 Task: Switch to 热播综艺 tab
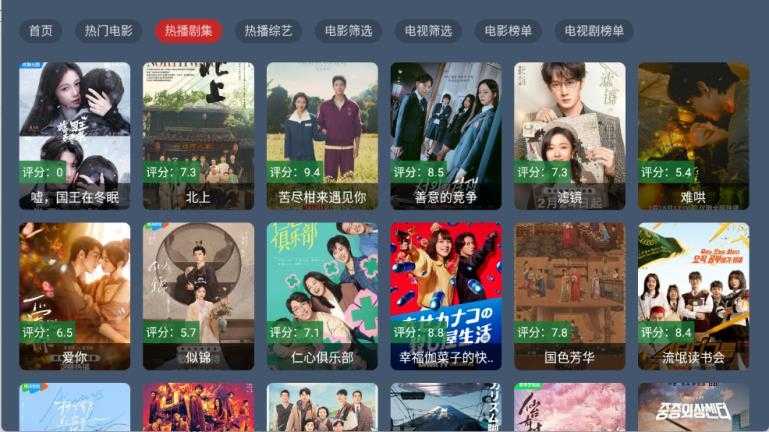click(268, 31)
